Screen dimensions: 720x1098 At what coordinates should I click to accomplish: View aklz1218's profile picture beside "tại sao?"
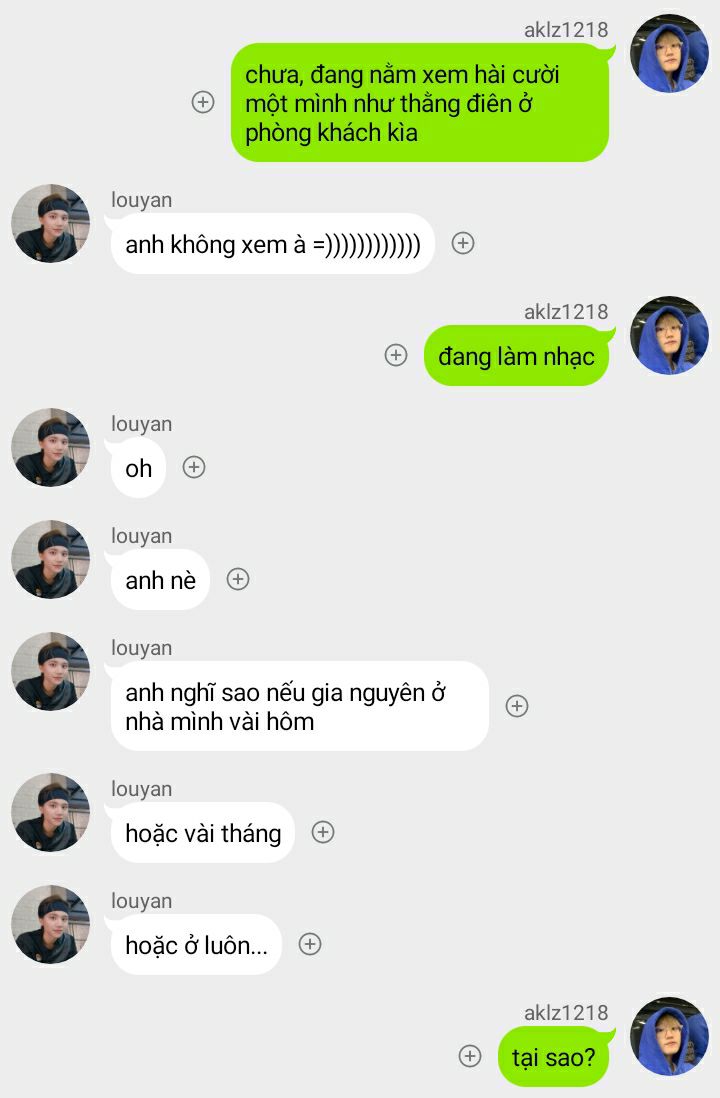[x=669, y=1037]
